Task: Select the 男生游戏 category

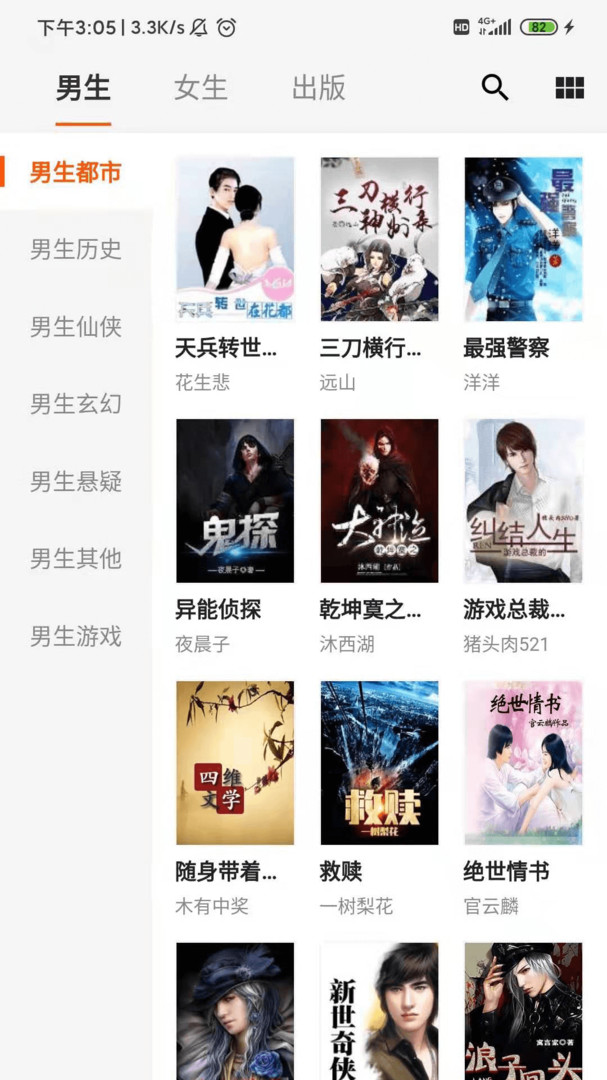Action: [76, 636]
